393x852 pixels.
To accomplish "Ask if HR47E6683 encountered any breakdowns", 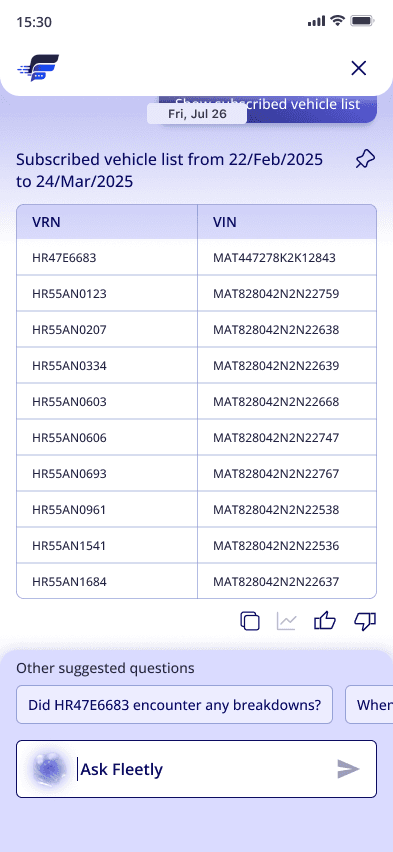I will pos(174,705).
